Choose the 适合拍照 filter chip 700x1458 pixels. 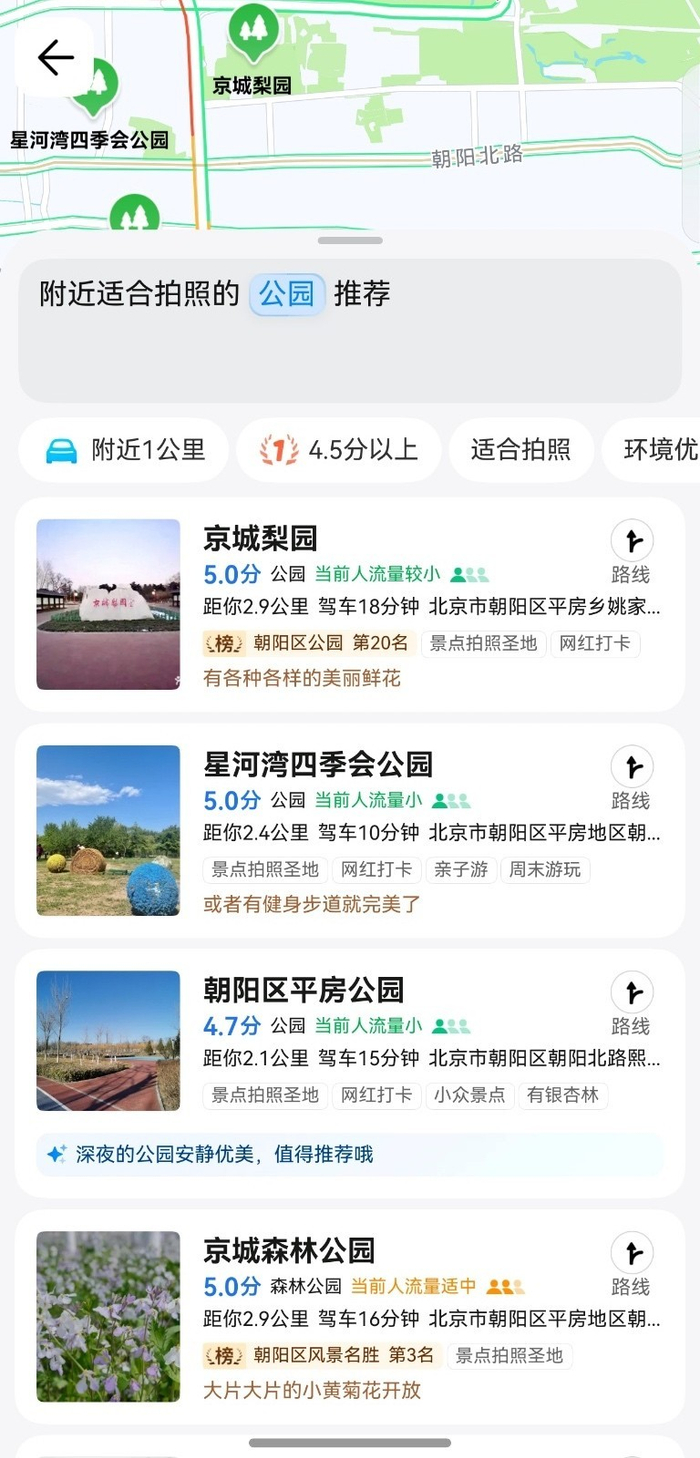520,450
